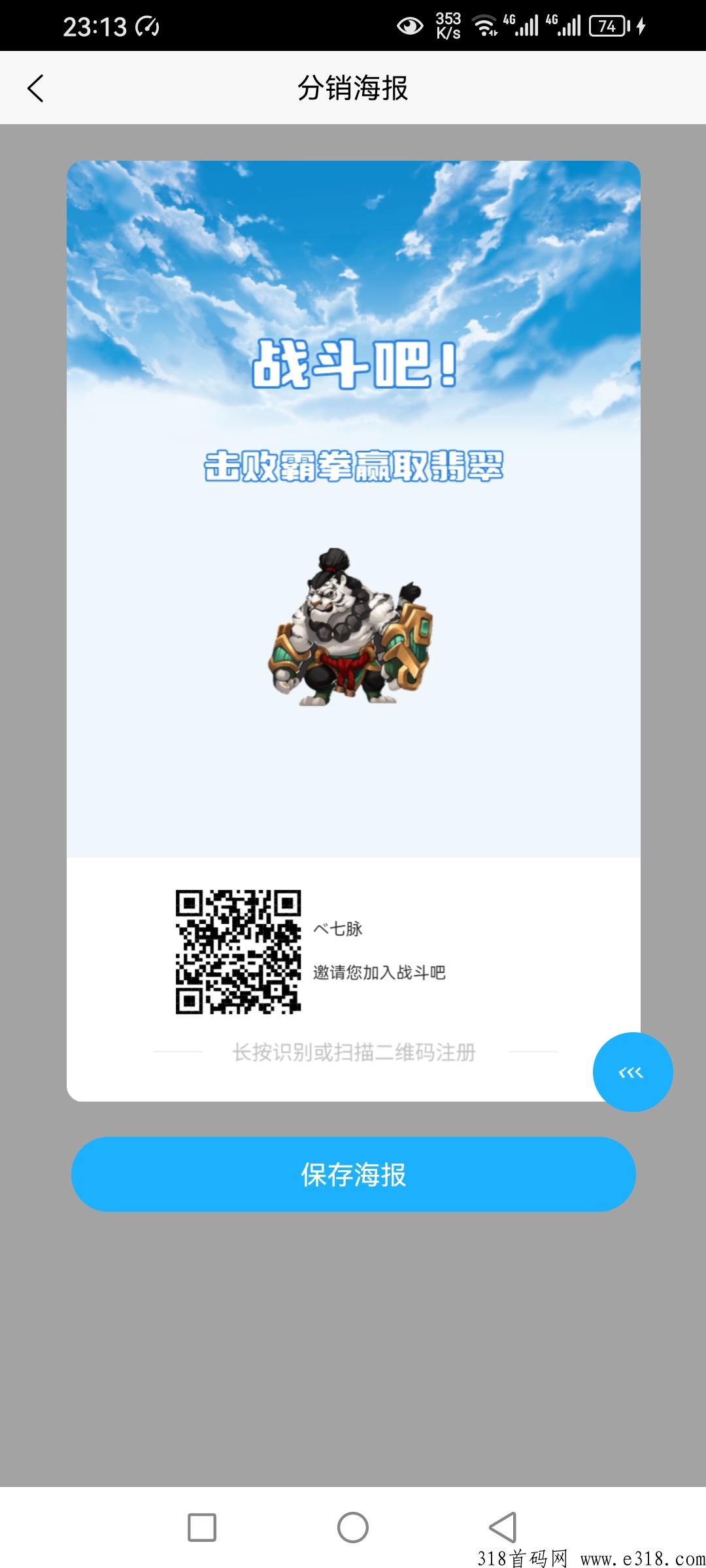Image resolution: width=706 pixels, height=1568 pixels.
Task: Expand the blue floating arrow button
Action: (x=632, y=1072)
